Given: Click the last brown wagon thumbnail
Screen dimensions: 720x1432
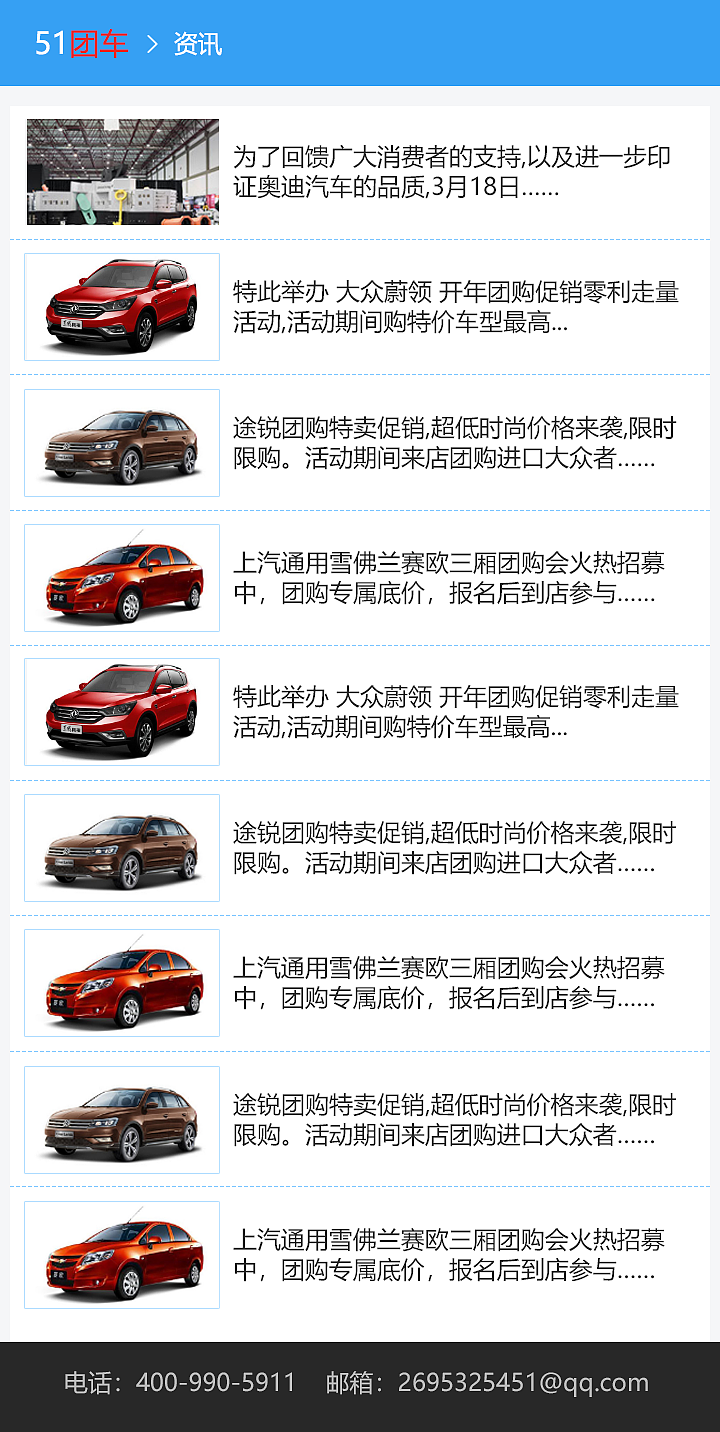Looking at the screenshot, I should (122, 1118).
